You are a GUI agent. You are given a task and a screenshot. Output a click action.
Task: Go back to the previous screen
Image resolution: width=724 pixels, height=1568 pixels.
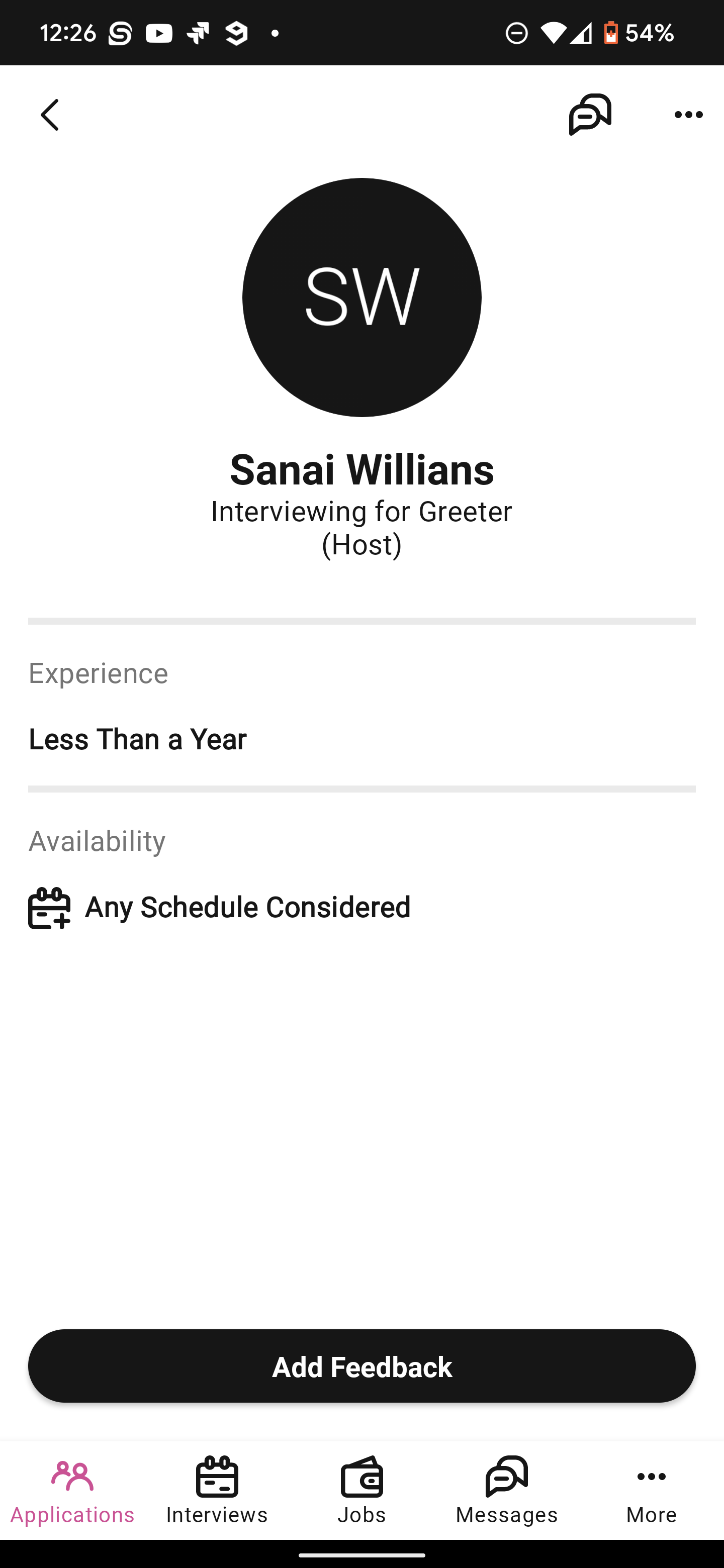click(50, 115)
